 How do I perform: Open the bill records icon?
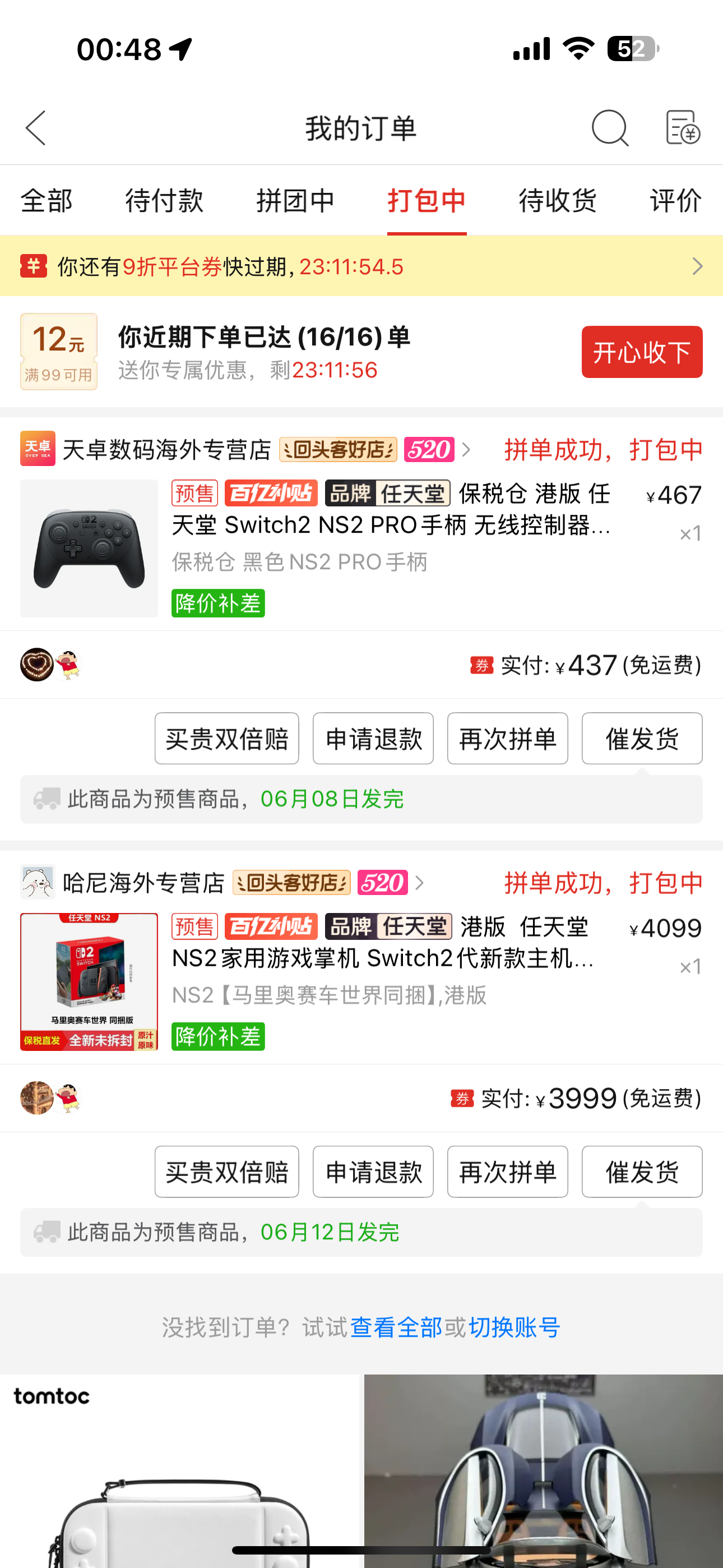(682, 128)
